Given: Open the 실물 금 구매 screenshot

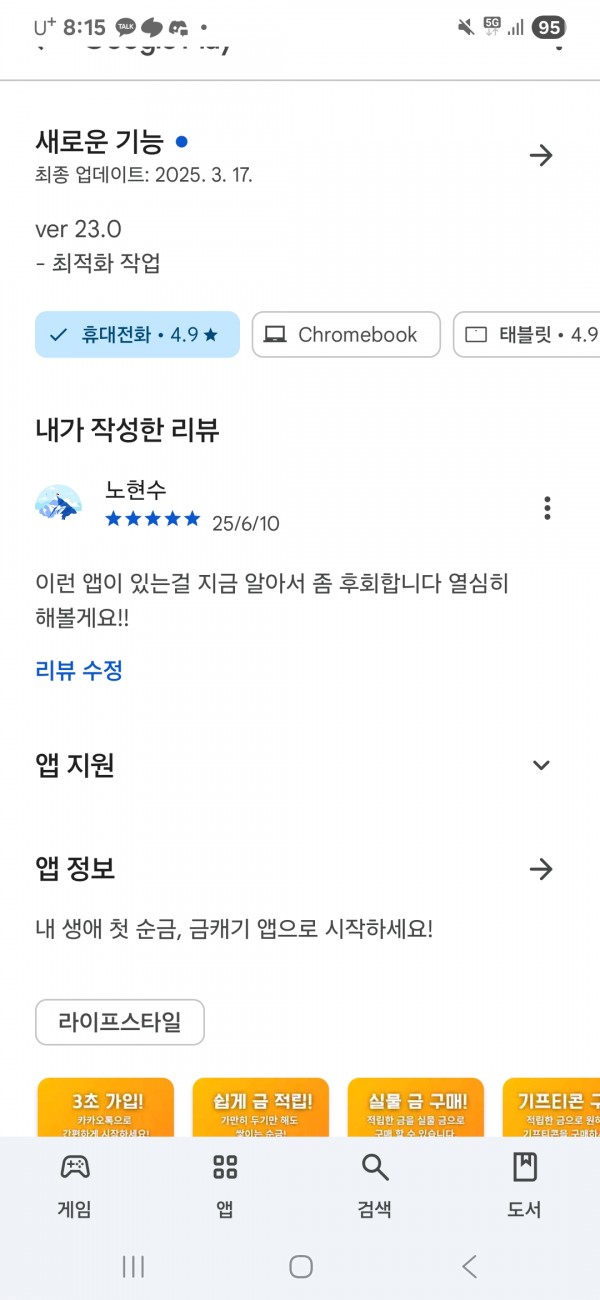Looking at the screenshot, I should pyautogui.click(x=416, y=1107).
